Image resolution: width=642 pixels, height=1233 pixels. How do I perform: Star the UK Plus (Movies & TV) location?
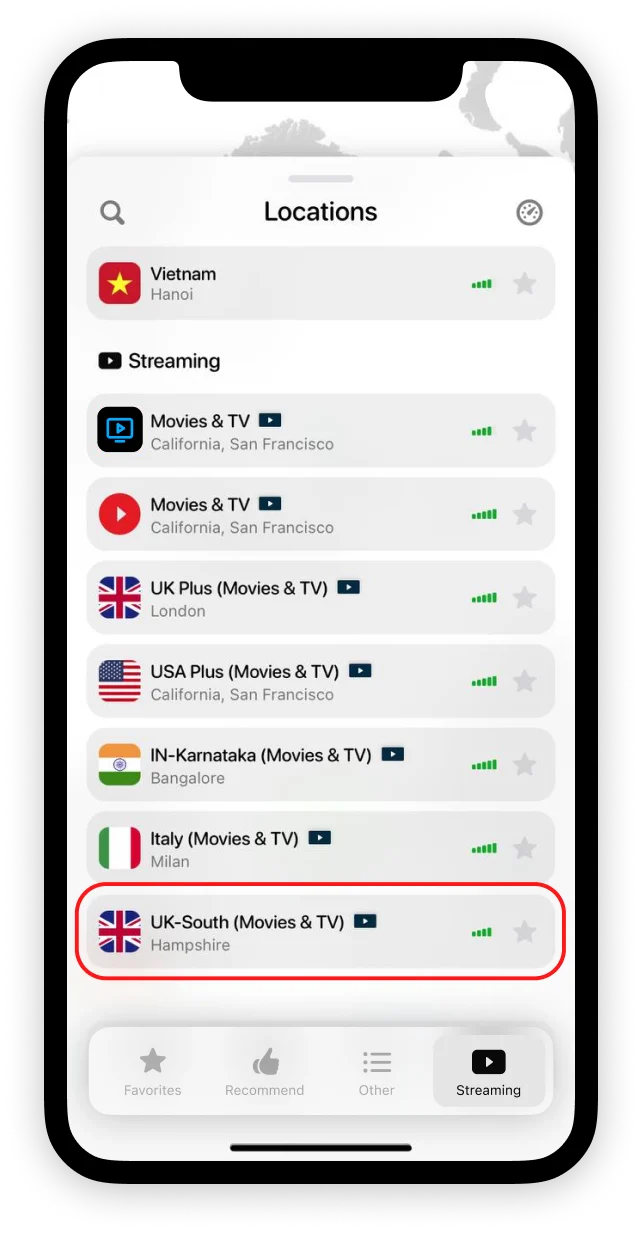(x=524, y=598)
